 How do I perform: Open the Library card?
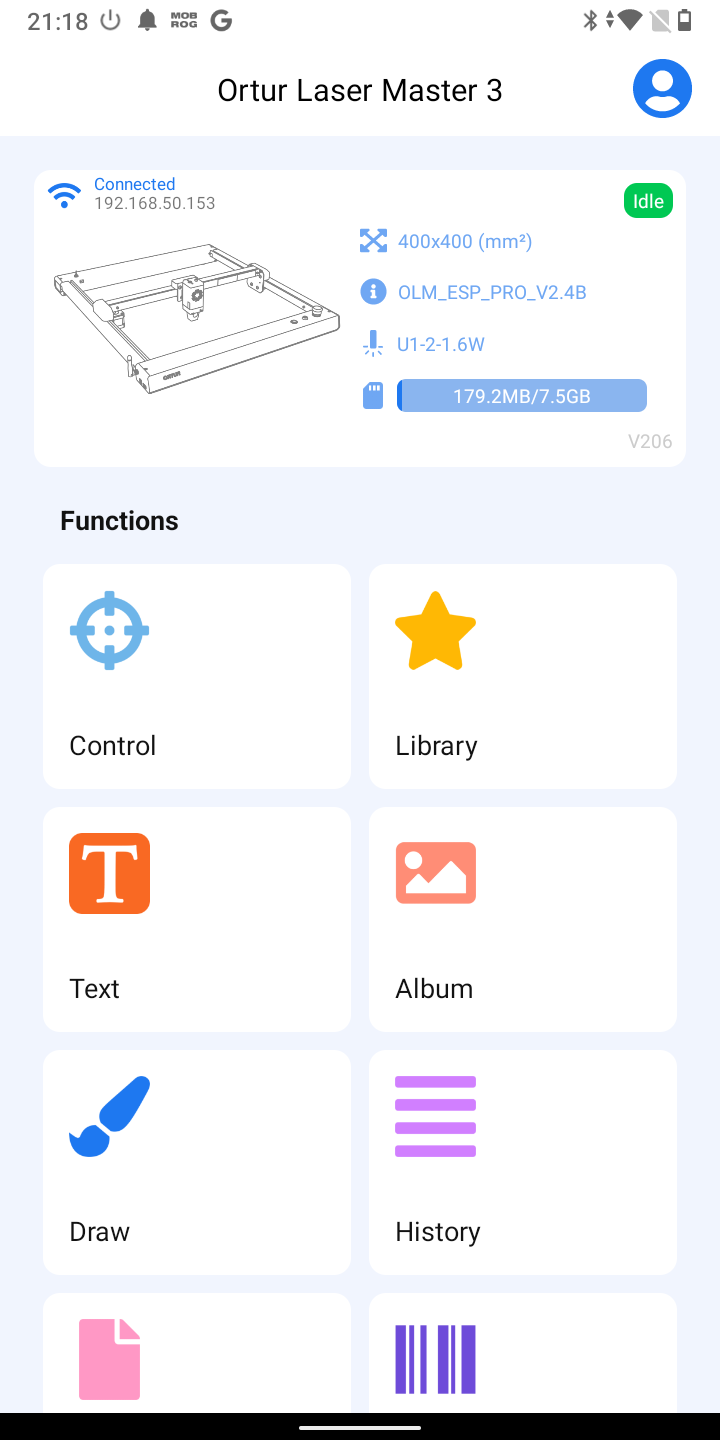tap(523, 676)
